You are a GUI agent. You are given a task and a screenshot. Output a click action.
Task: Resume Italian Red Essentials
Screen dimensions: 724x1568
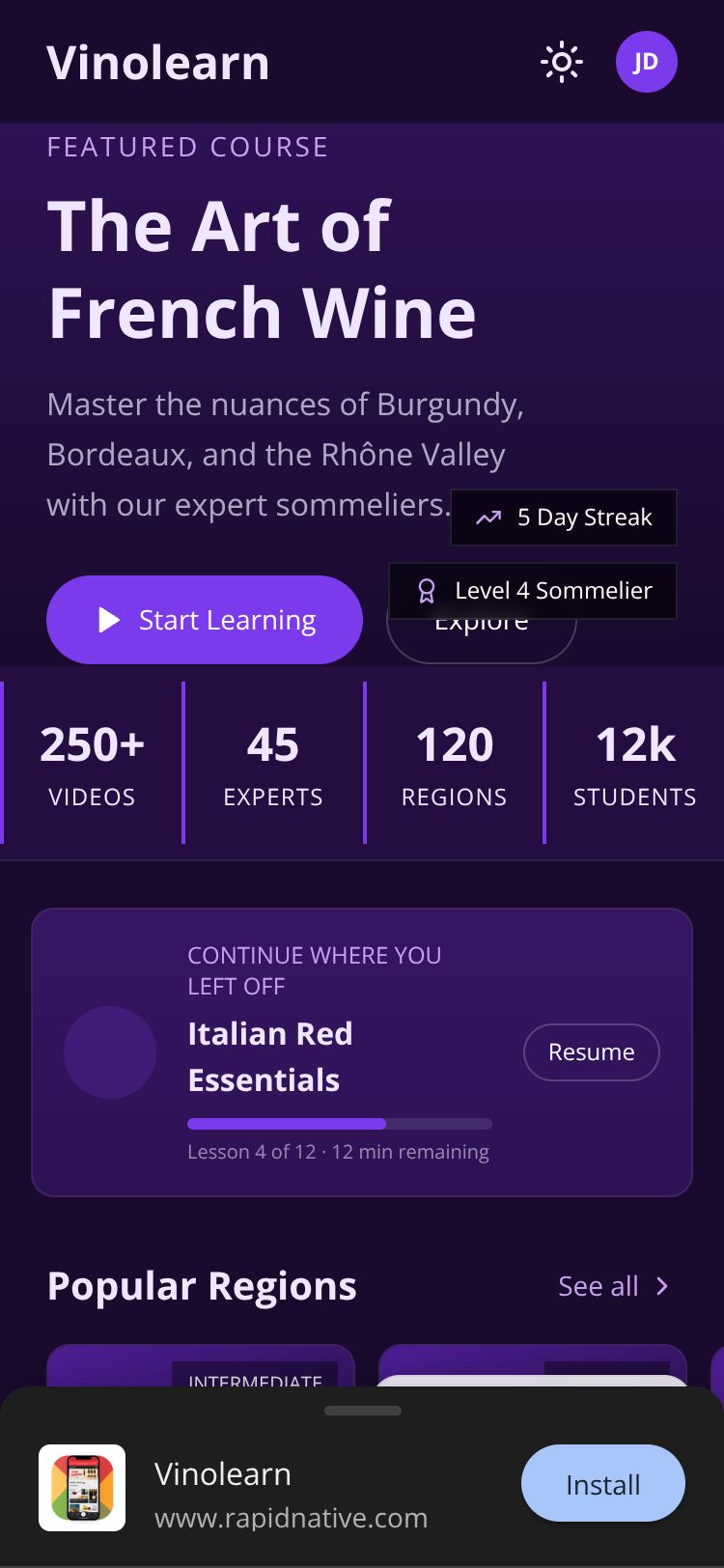[x=591, y=1051]
